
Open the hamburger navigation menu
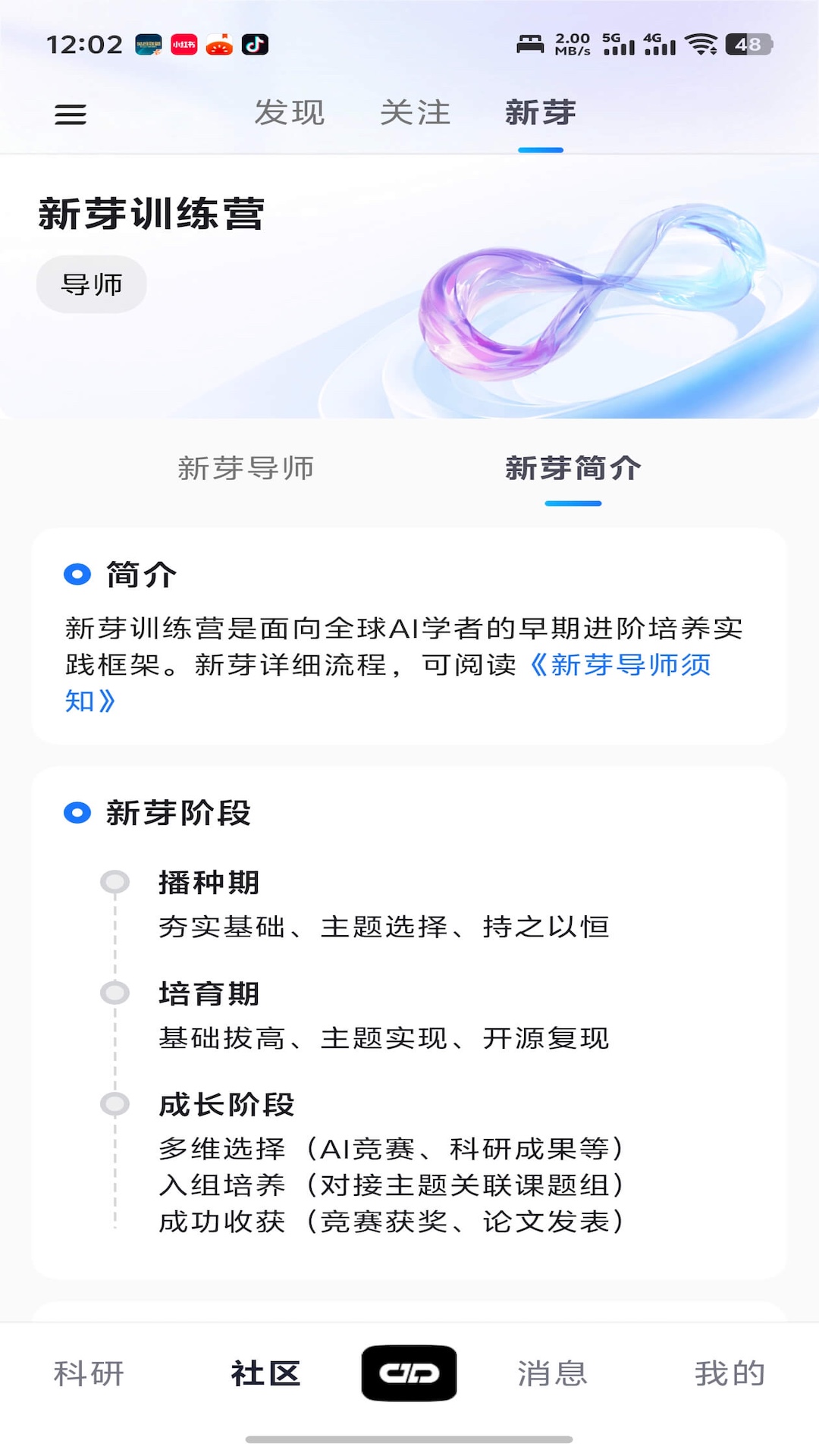tap(71, 114)
